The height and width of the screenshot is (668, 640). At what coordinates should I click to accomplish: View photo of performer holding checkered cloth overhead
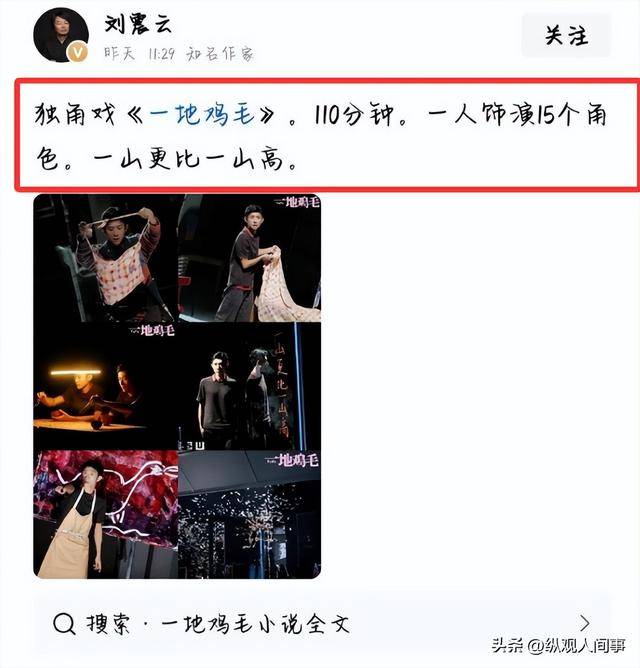pyautogui.click(x=105, y=258)
